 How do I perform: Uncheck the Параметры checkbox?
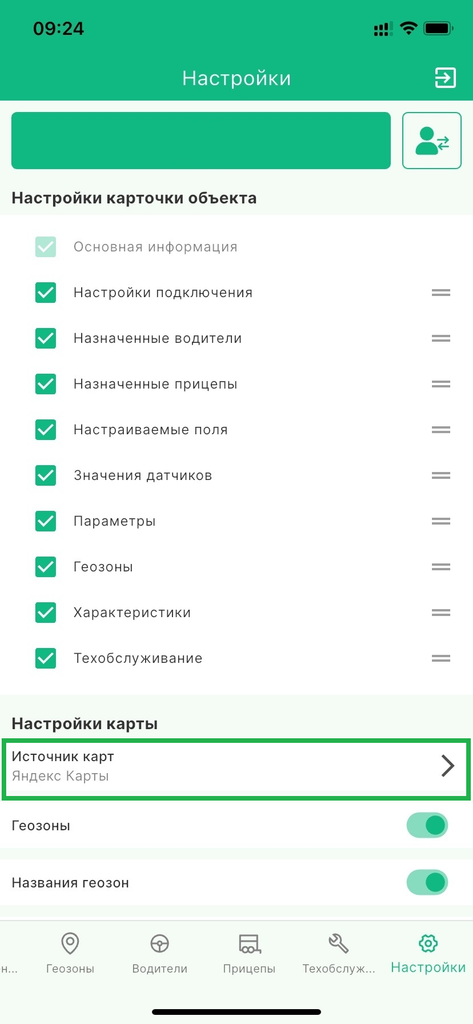[x=46, y=521]
